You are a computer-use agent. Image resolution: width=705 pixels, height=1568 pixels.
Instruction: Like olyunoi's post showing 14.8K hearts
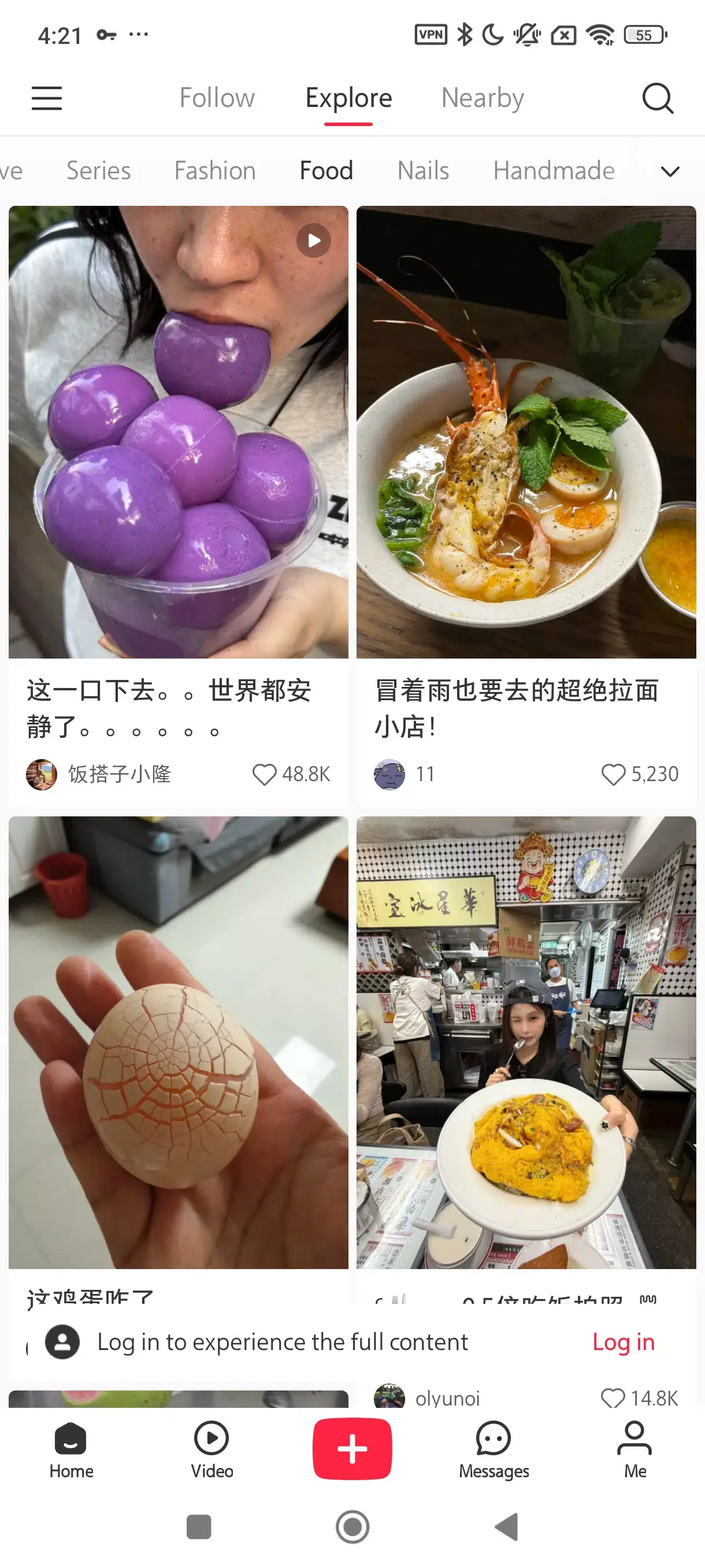[613, 1397]
